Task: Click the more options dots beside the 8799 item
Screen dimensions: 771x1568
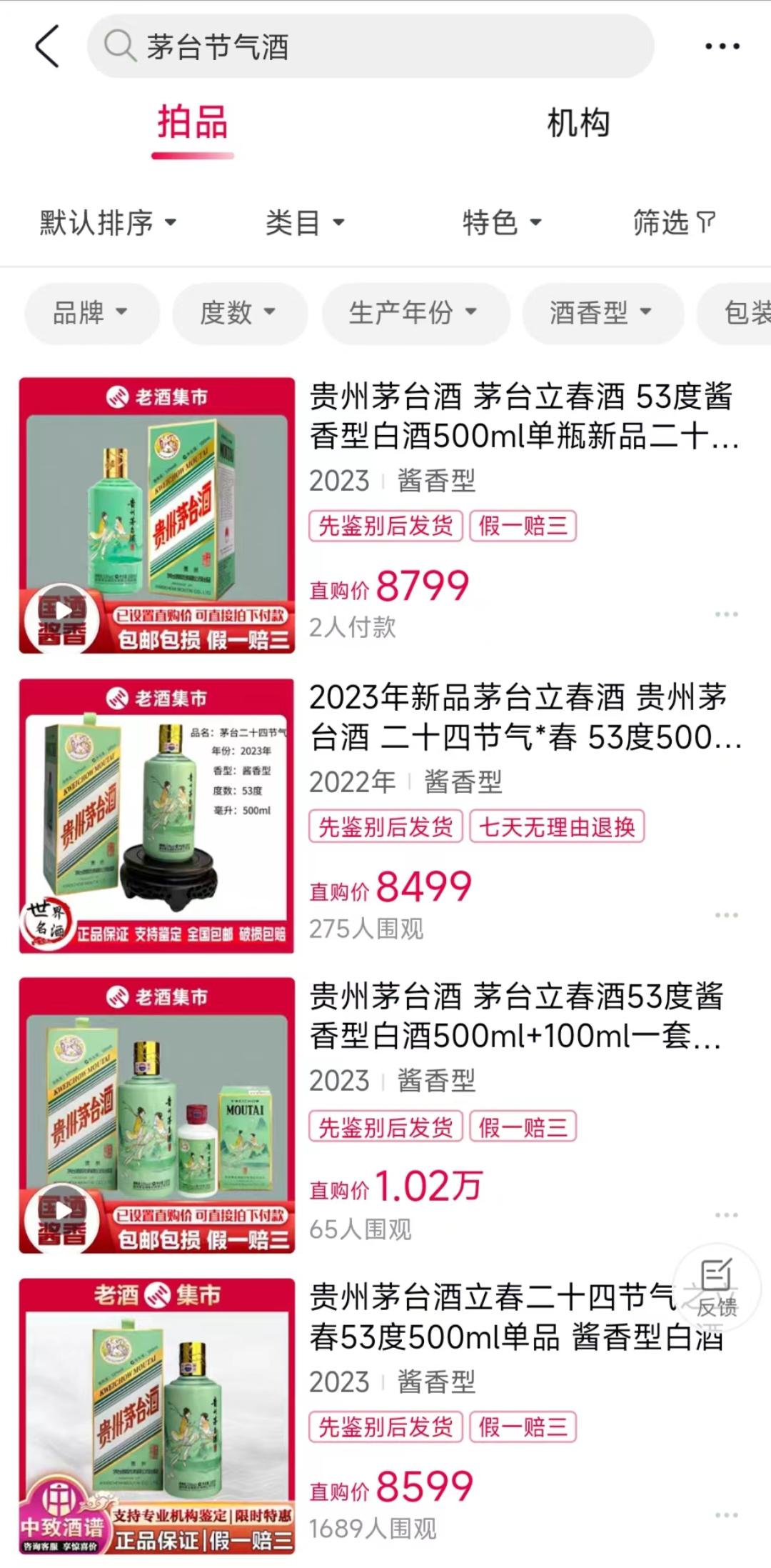Action: (x=727, y=613)
